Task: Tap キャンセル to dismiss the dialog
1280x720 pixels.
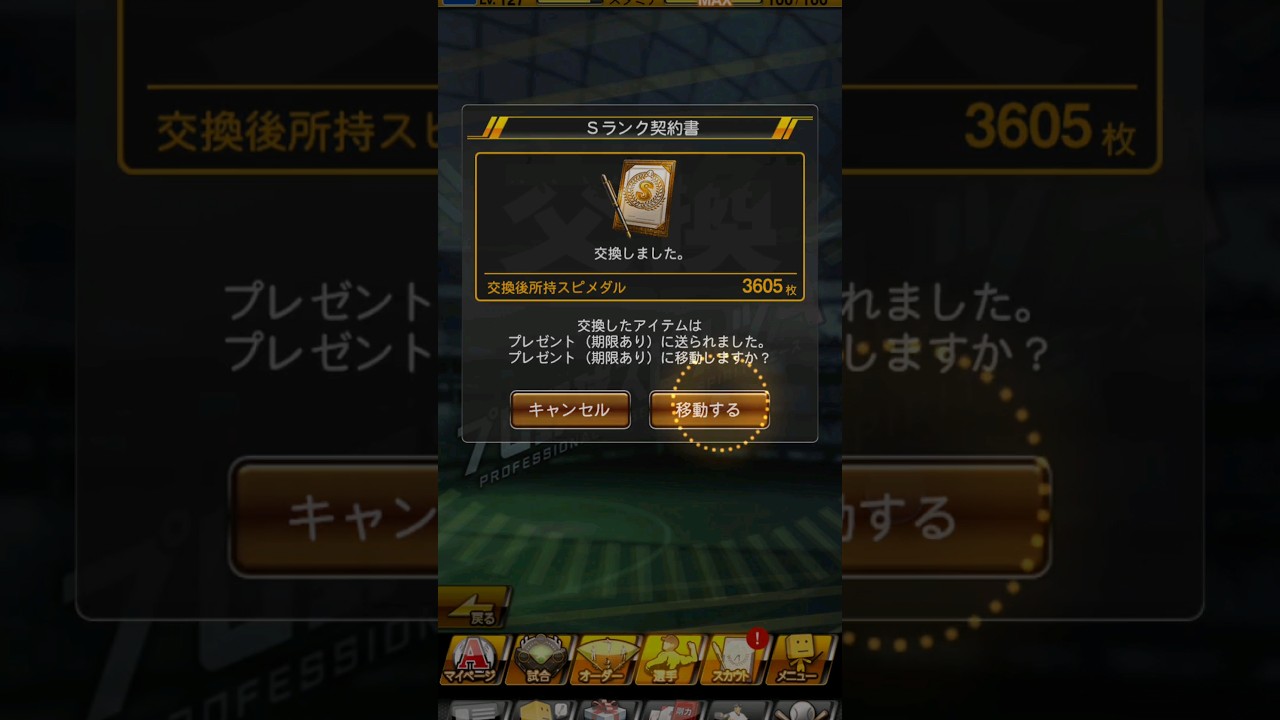Action: click(x=570, y=409)
